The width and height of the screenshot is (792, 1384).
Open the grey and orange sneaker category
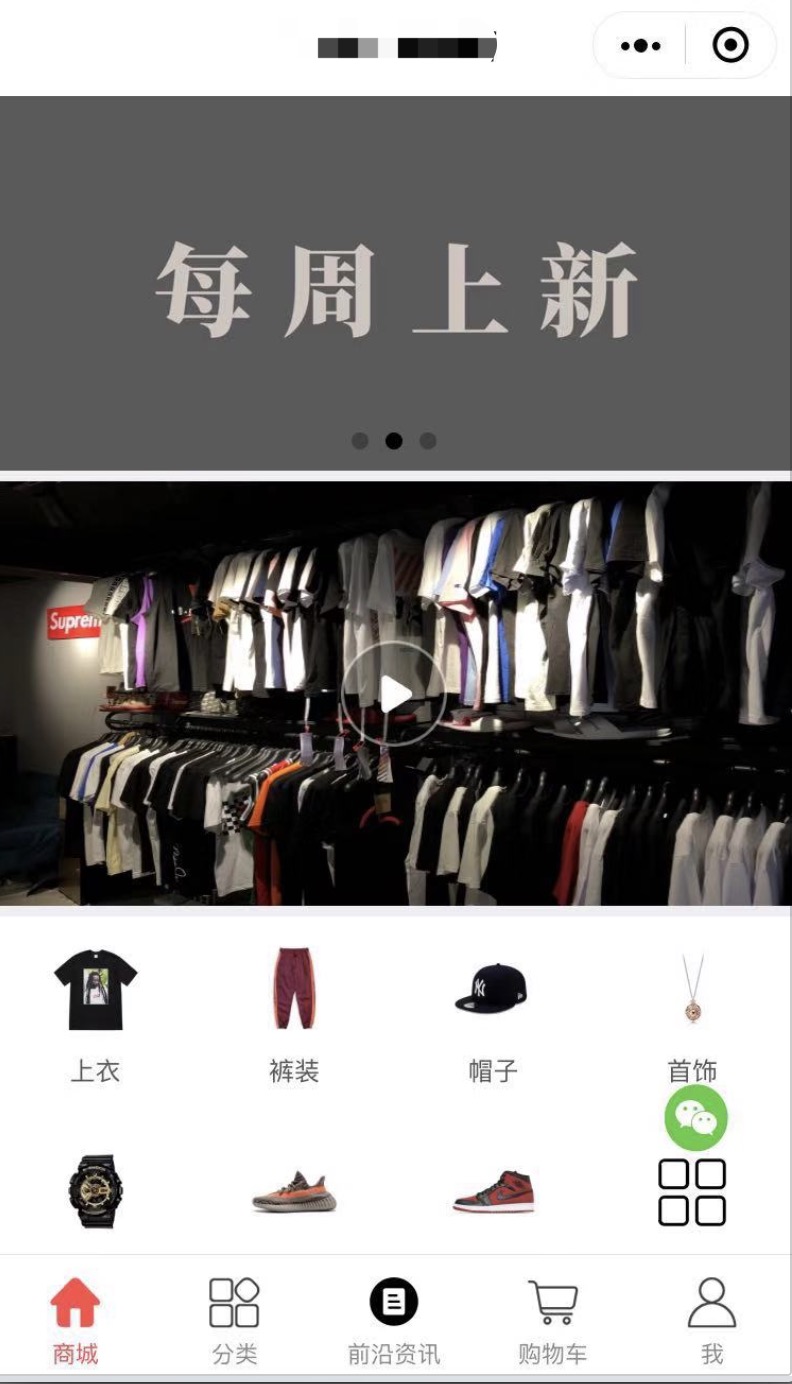pos(294,1191)
